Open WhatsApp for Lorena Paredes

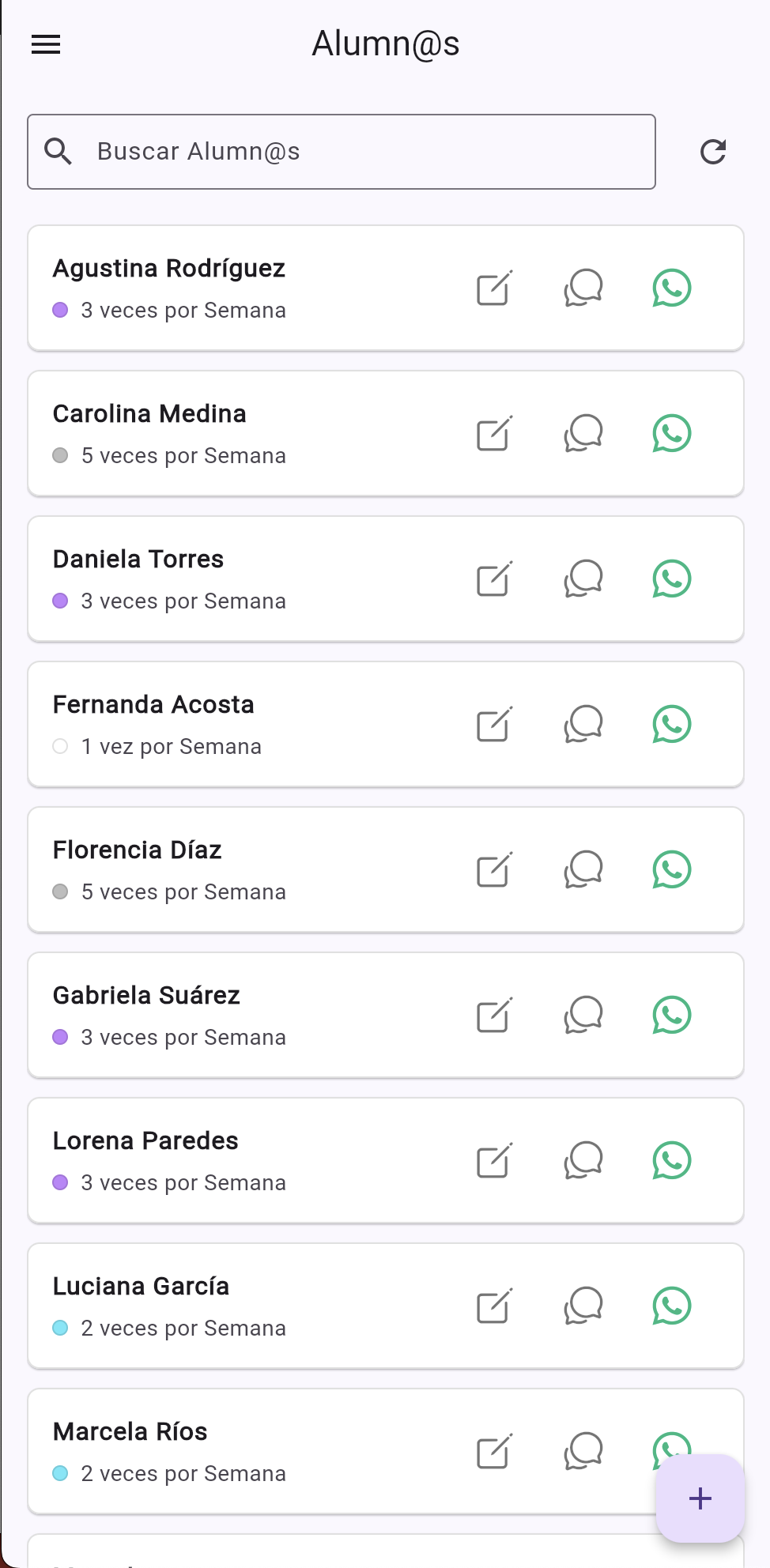671,1160
